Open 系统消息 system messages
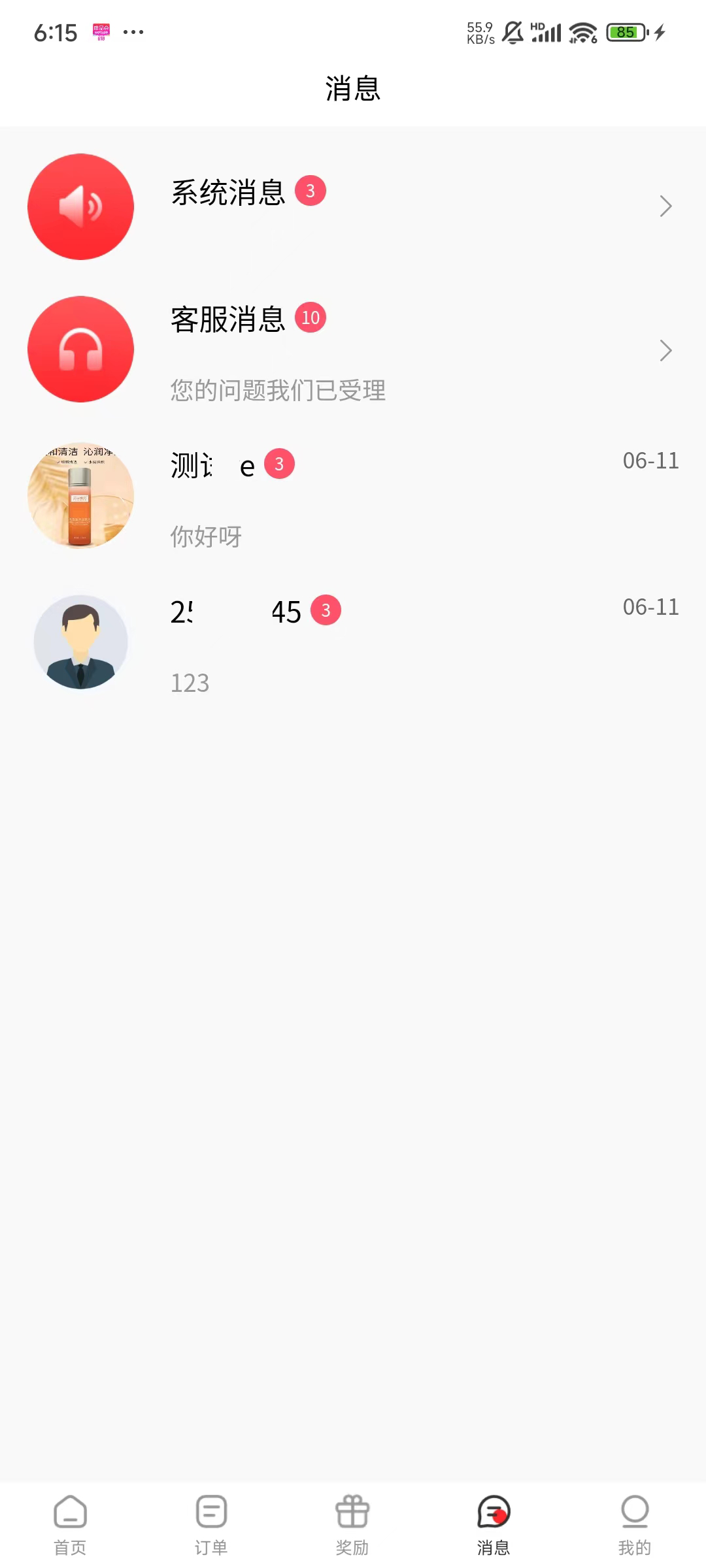Image resolution: width=706 pixels, height=1568 pixels. click(x=353, y=206)
